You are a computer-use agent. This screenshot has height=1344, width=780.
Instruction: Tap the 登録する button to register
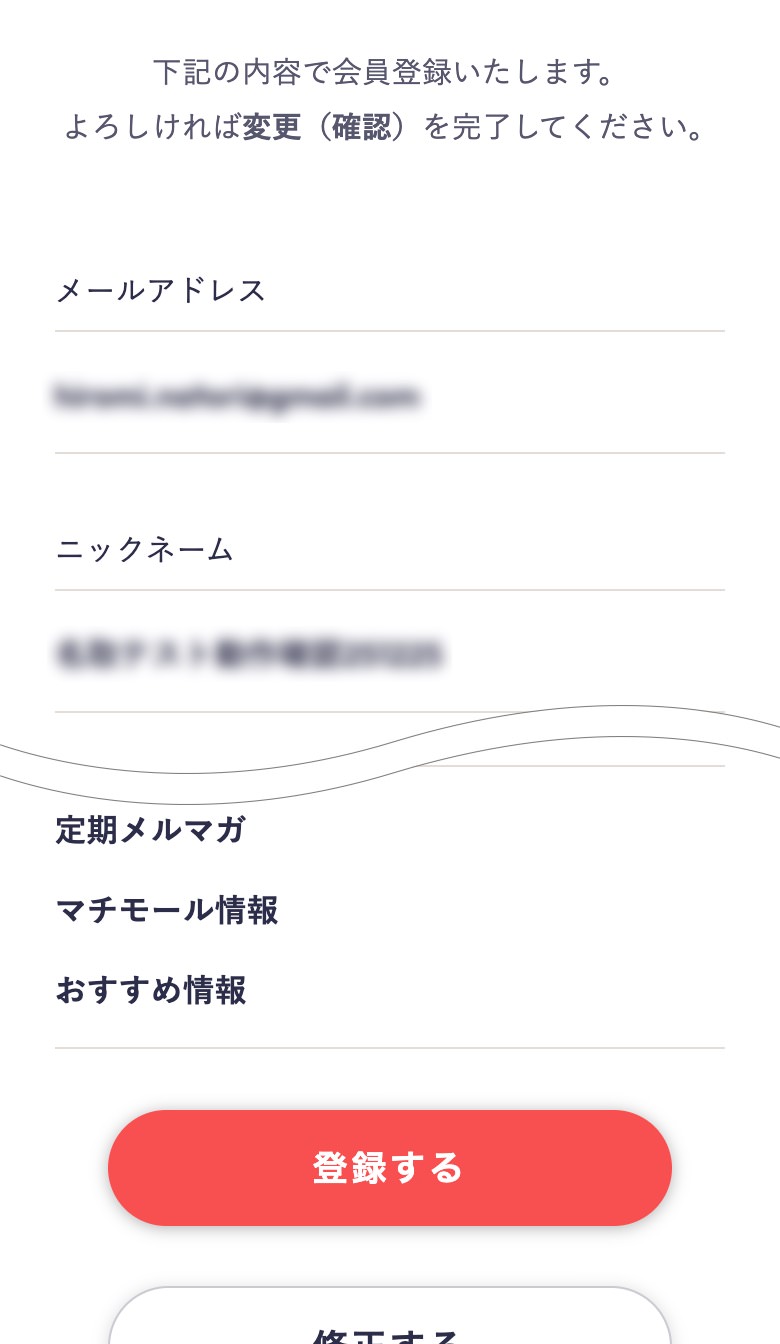coord(389,1167)
